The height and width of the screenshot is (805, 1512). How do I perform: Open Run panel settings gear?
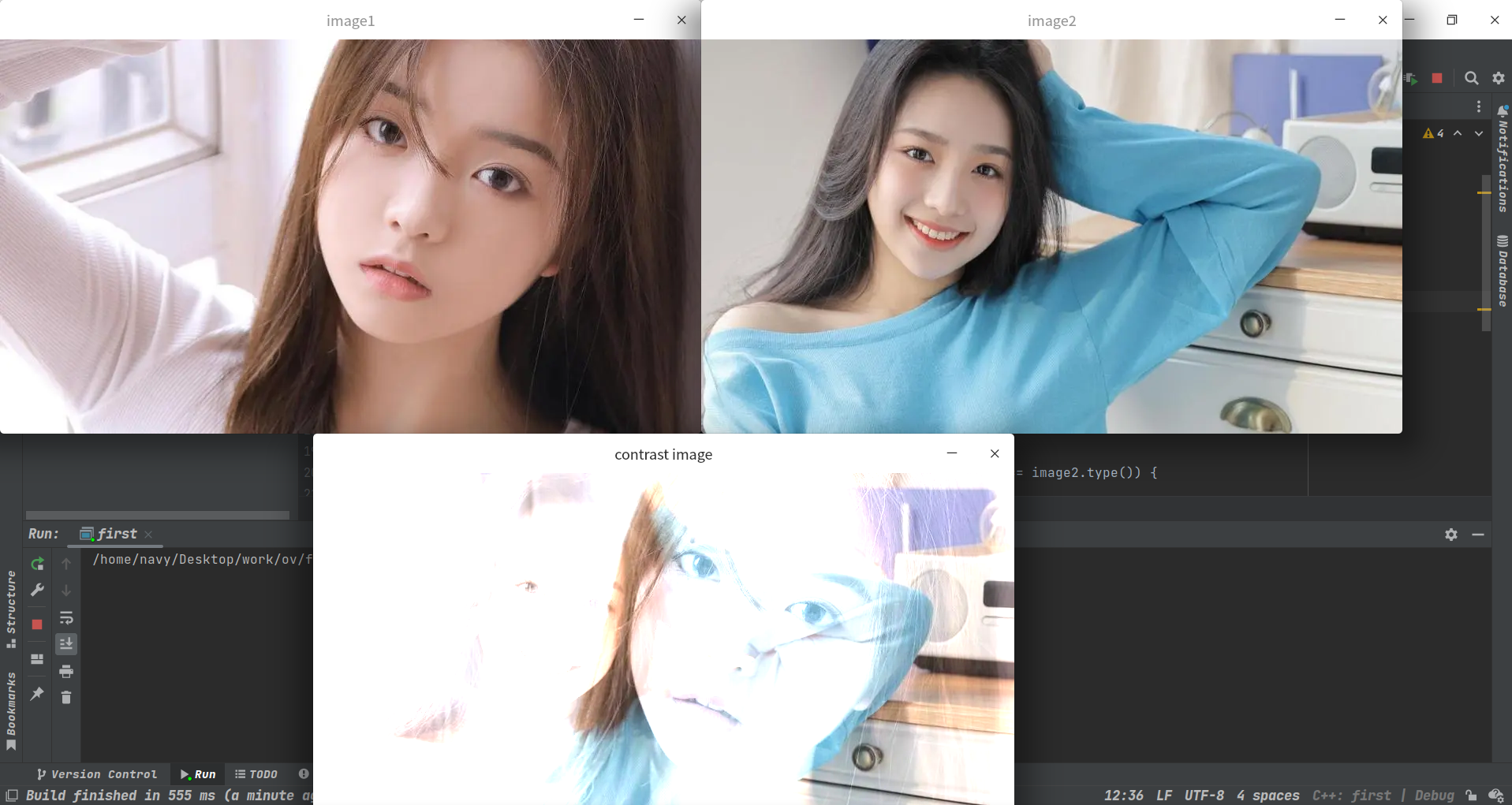tap(1451, 535)
